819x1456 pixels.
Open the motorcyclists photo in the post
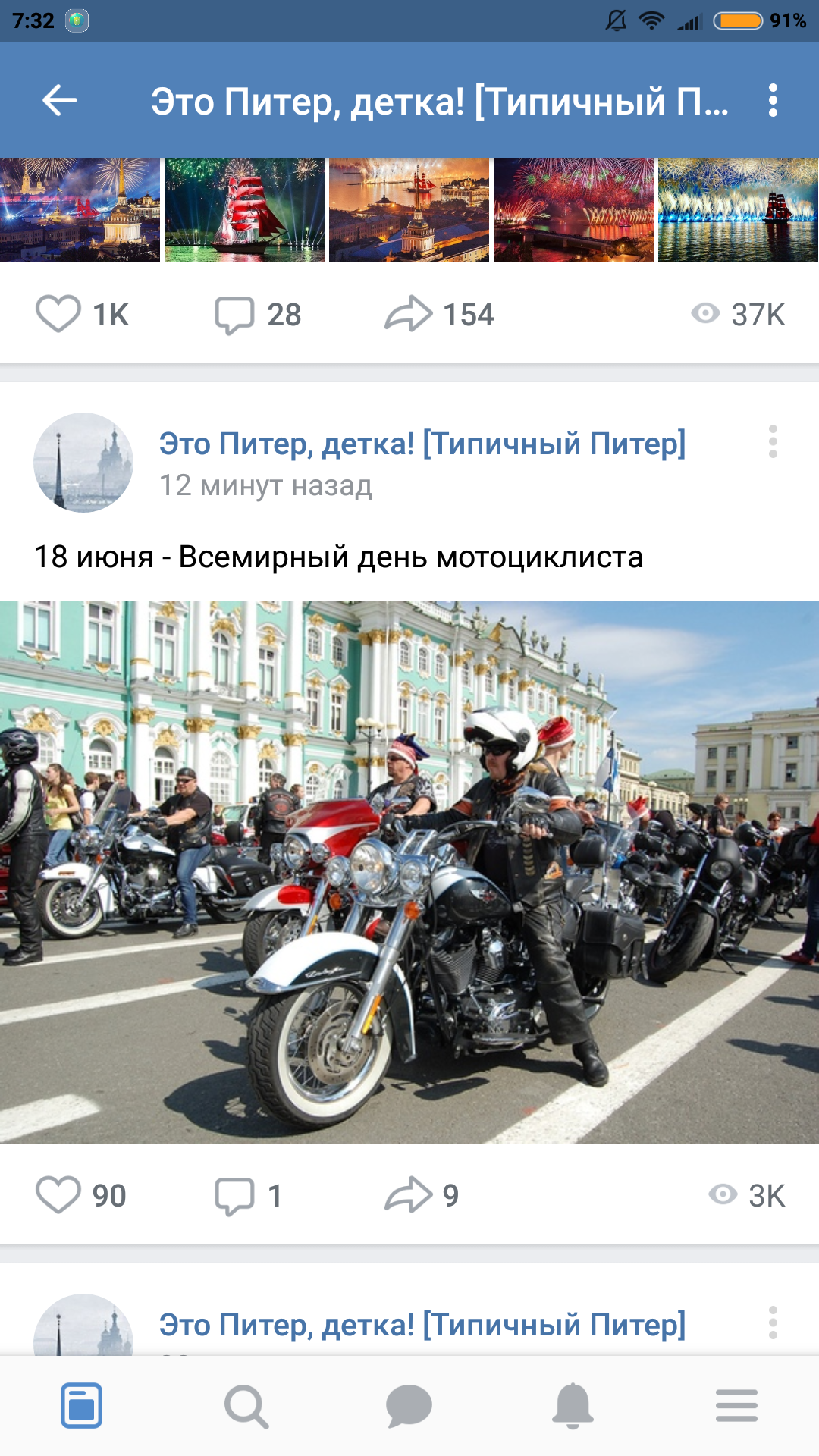pos(409,872)
